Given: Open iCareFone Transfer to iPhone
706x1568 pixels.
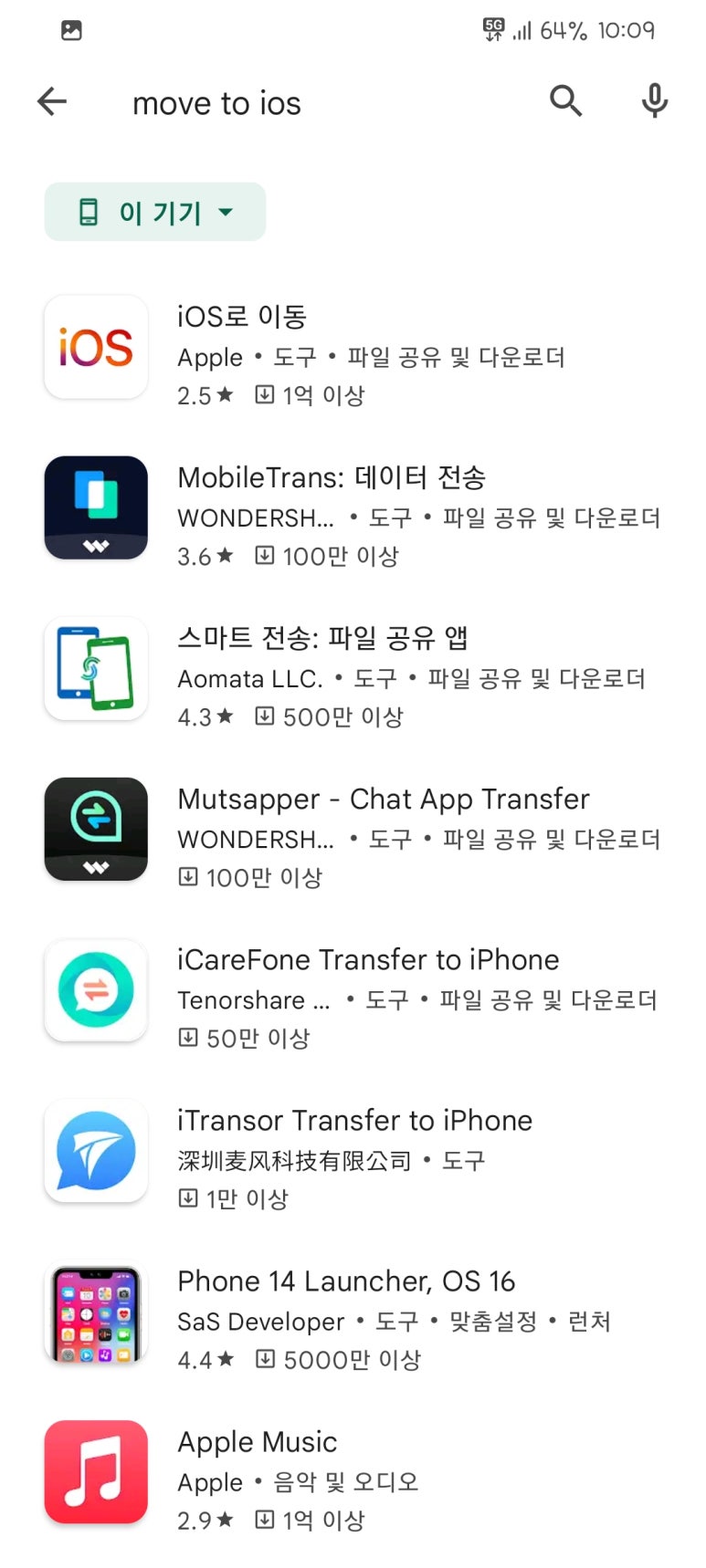Looking at the screenshot, I should (353, 997).
